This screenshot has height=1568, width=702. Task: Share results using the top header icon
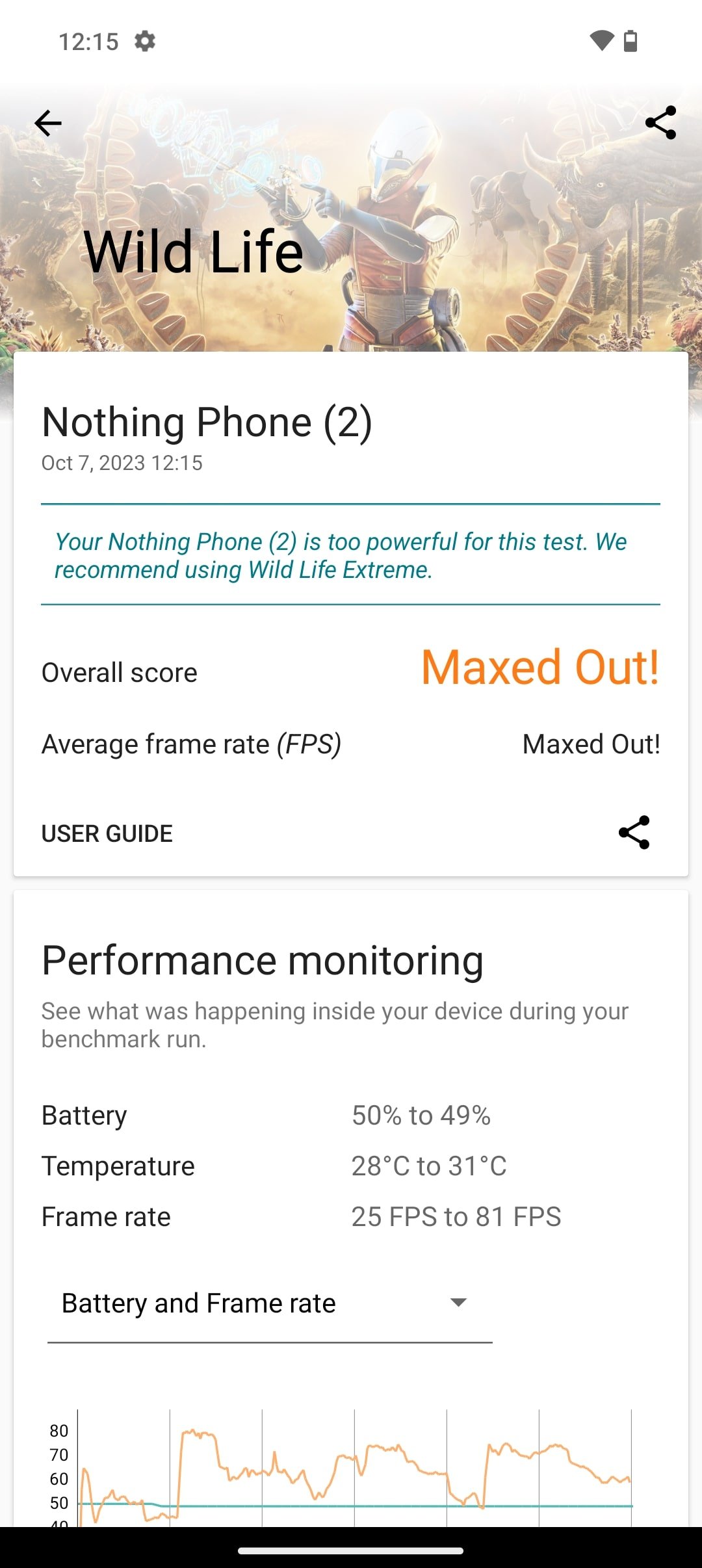660,123
